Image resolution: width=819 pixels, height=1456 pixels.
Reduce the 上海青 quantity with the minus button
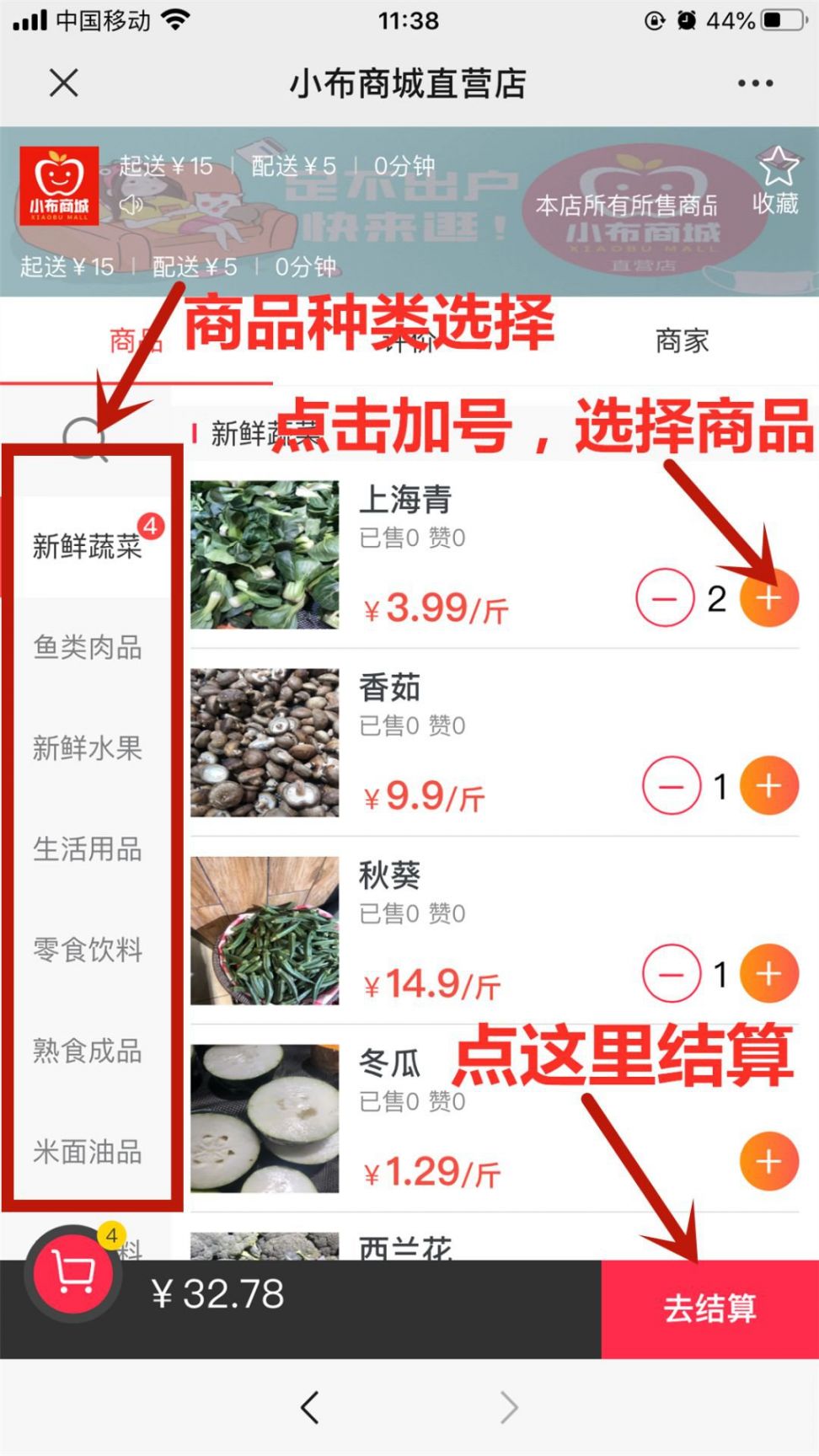click(x=665, y=598)
